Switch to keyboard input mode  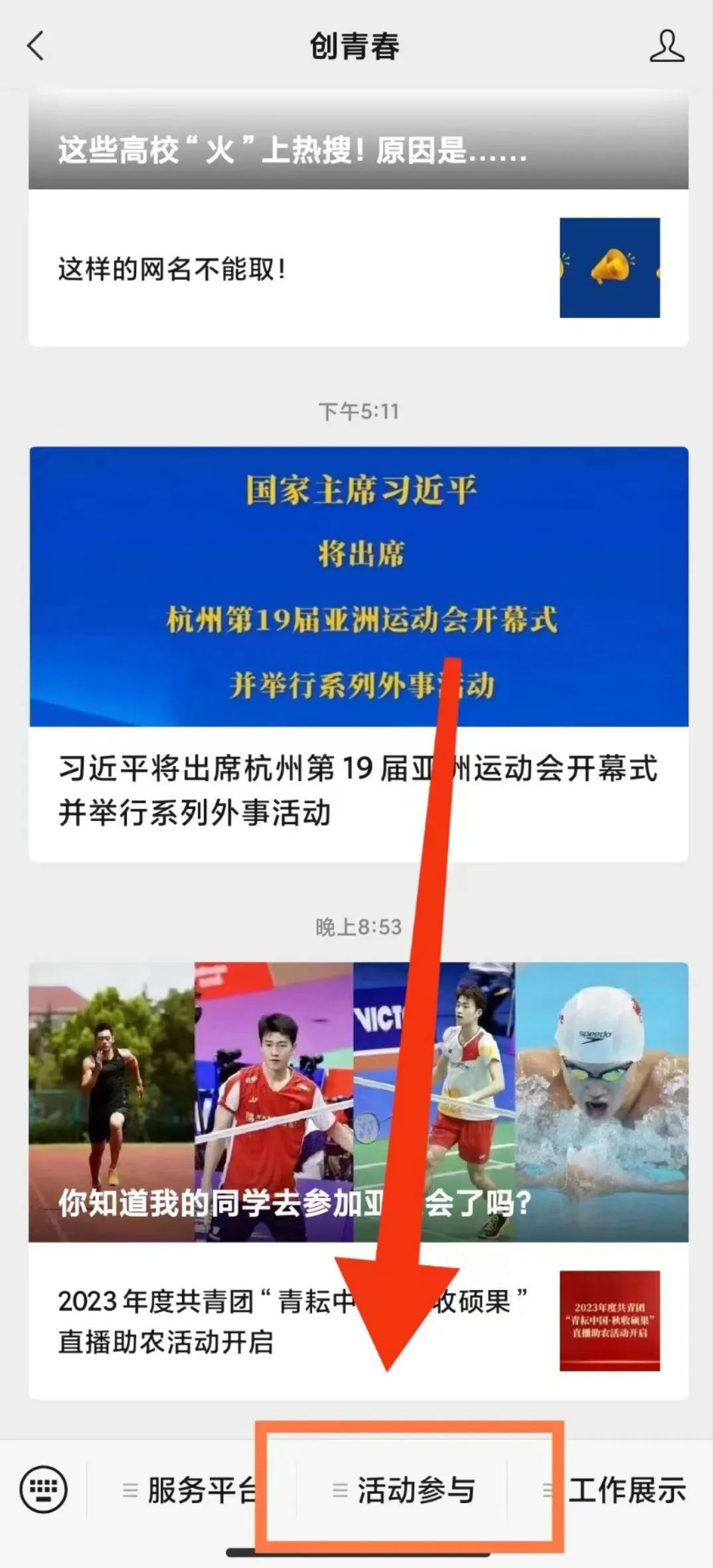coord(44,1490)
